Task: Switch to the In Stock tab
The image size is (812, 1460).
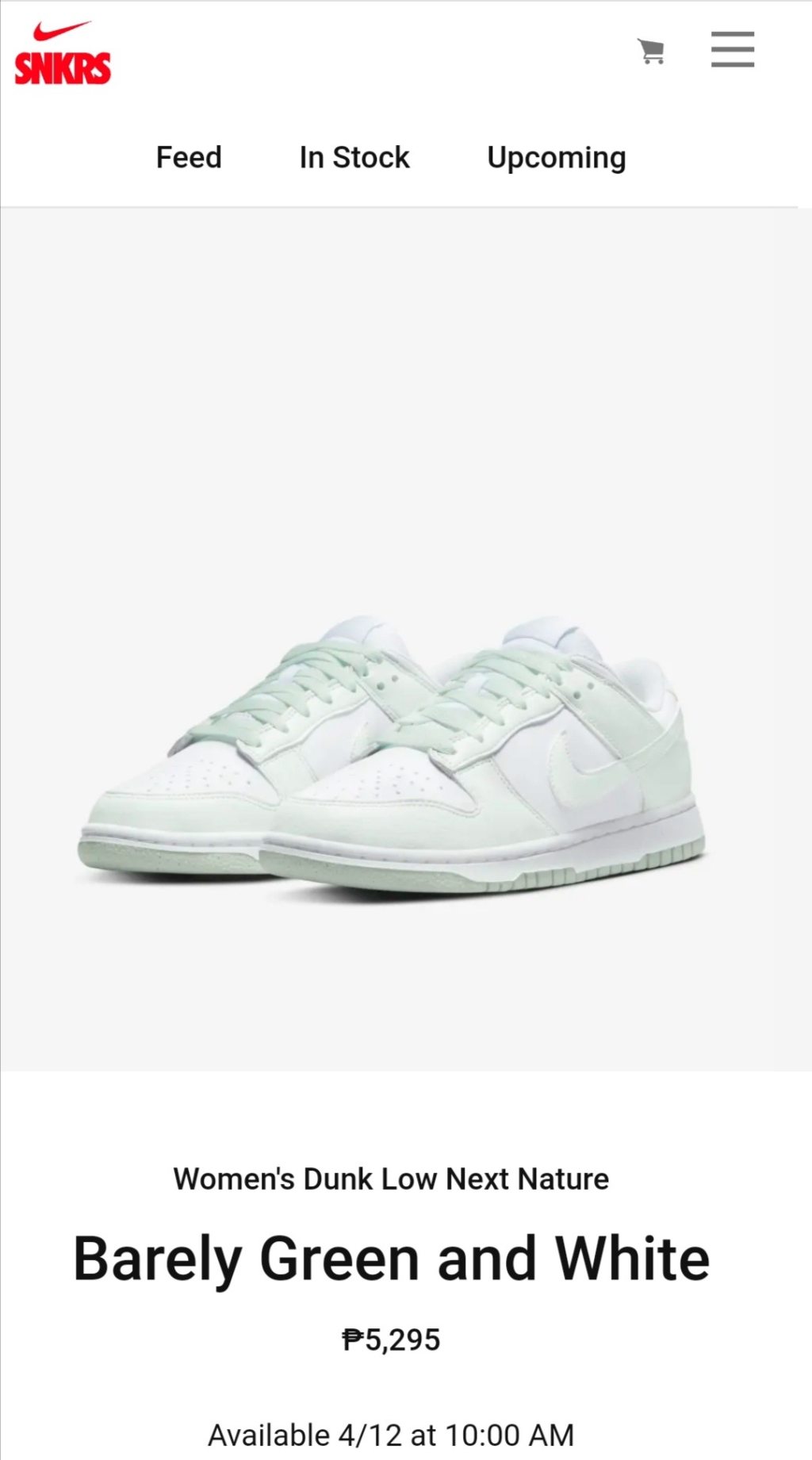Action: [x=354, y=157]
